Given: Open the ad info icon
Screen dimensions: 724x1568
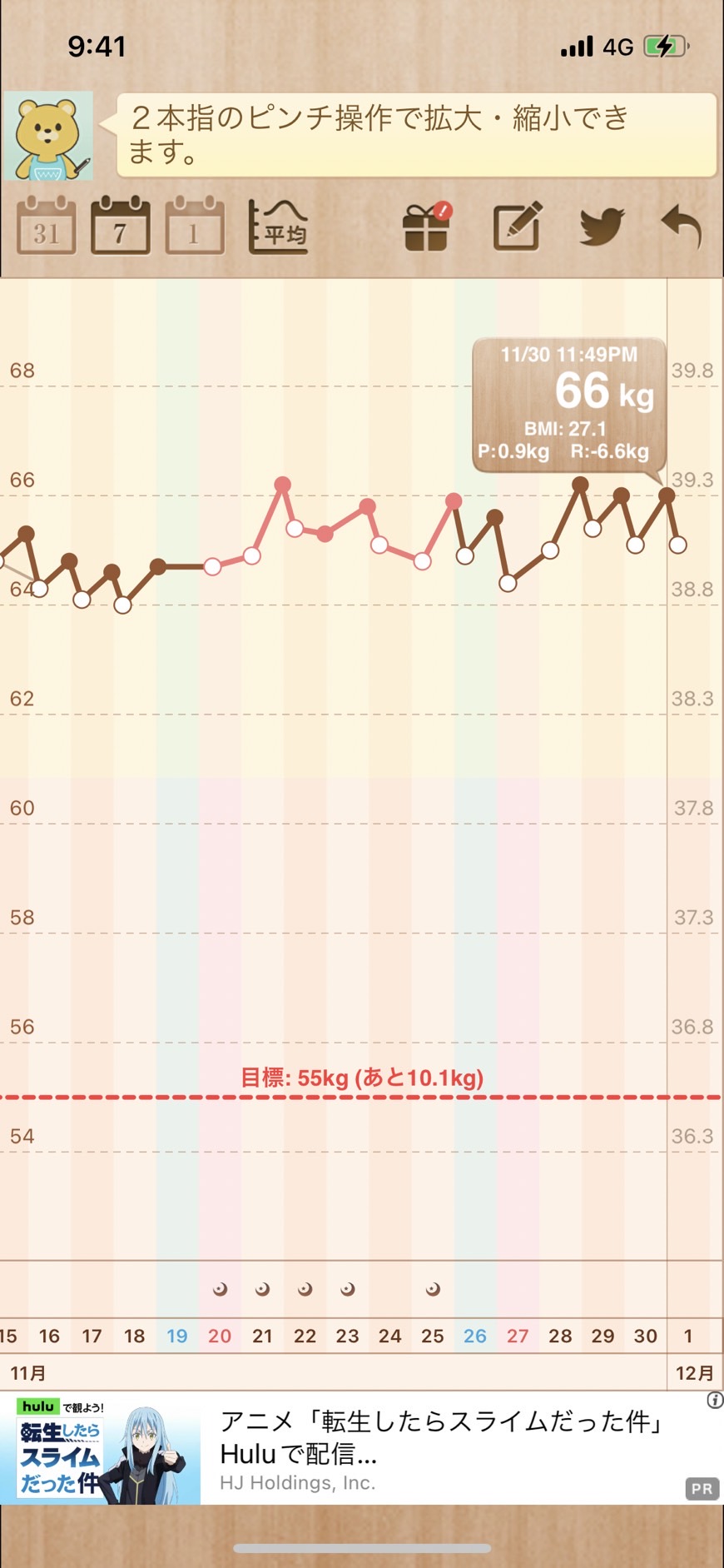Looking at the screenshot, I should pos(714,1401).
